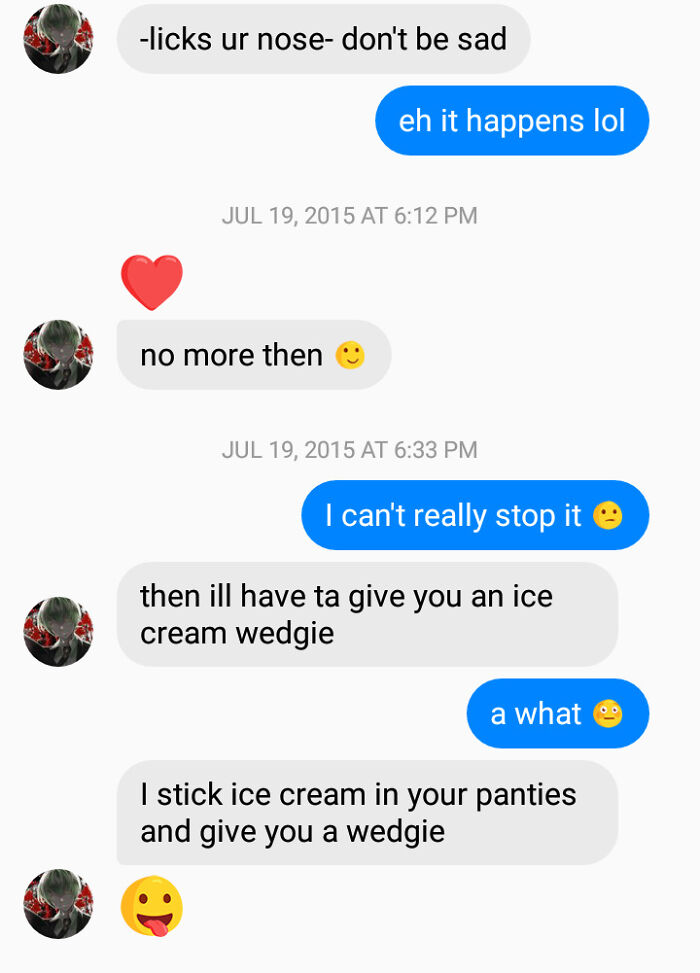The width and height of the screenshot is (700, 973).
Task: Tap the avatar next to "no more then"
Action: [58, 355]
